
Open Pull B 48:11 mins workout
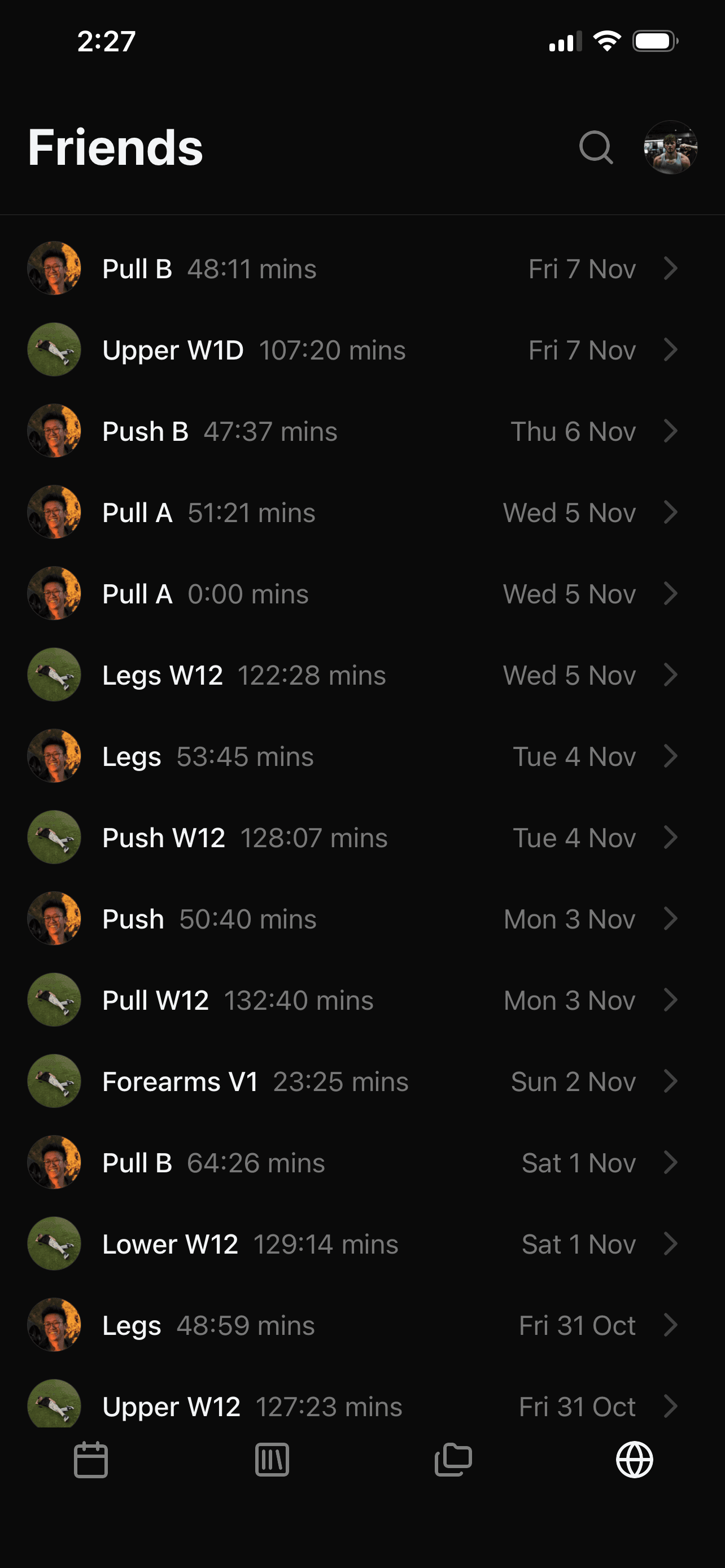[362, 269]
